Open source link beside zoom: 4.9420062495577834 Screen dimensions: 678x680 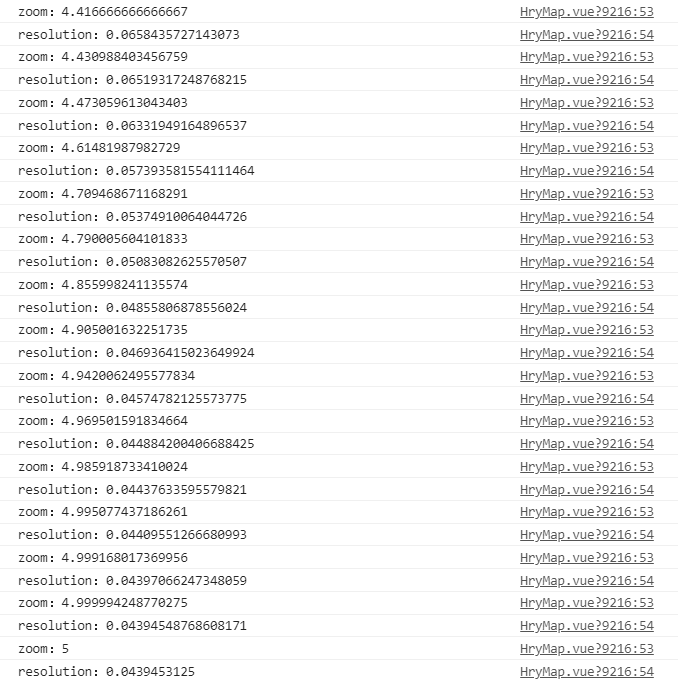point(586,375)
